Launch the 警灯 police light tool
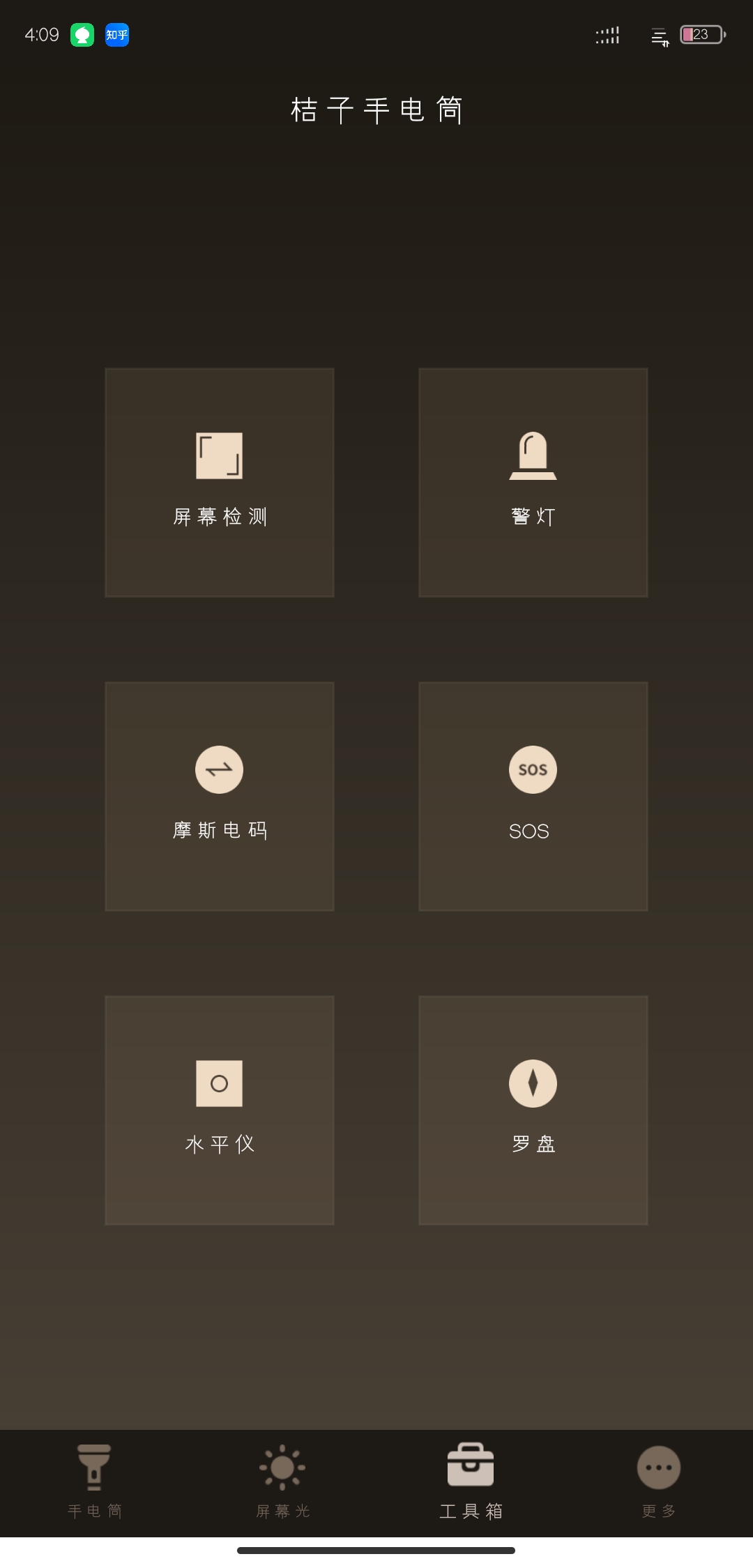The image size is (753, 1568). coord(533,482)
